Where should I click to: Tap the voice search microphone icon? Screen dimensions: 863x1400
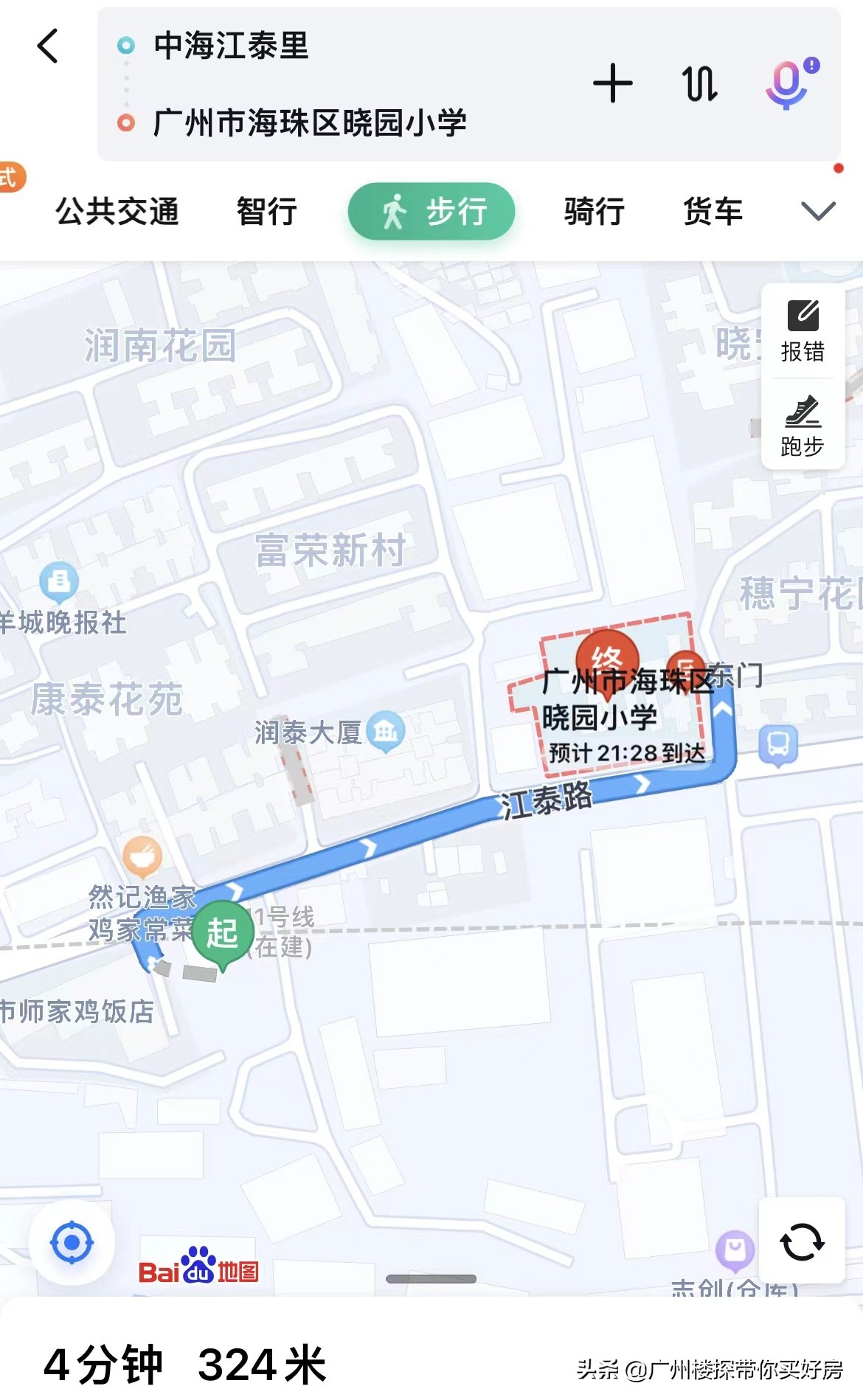click(786, 85)
